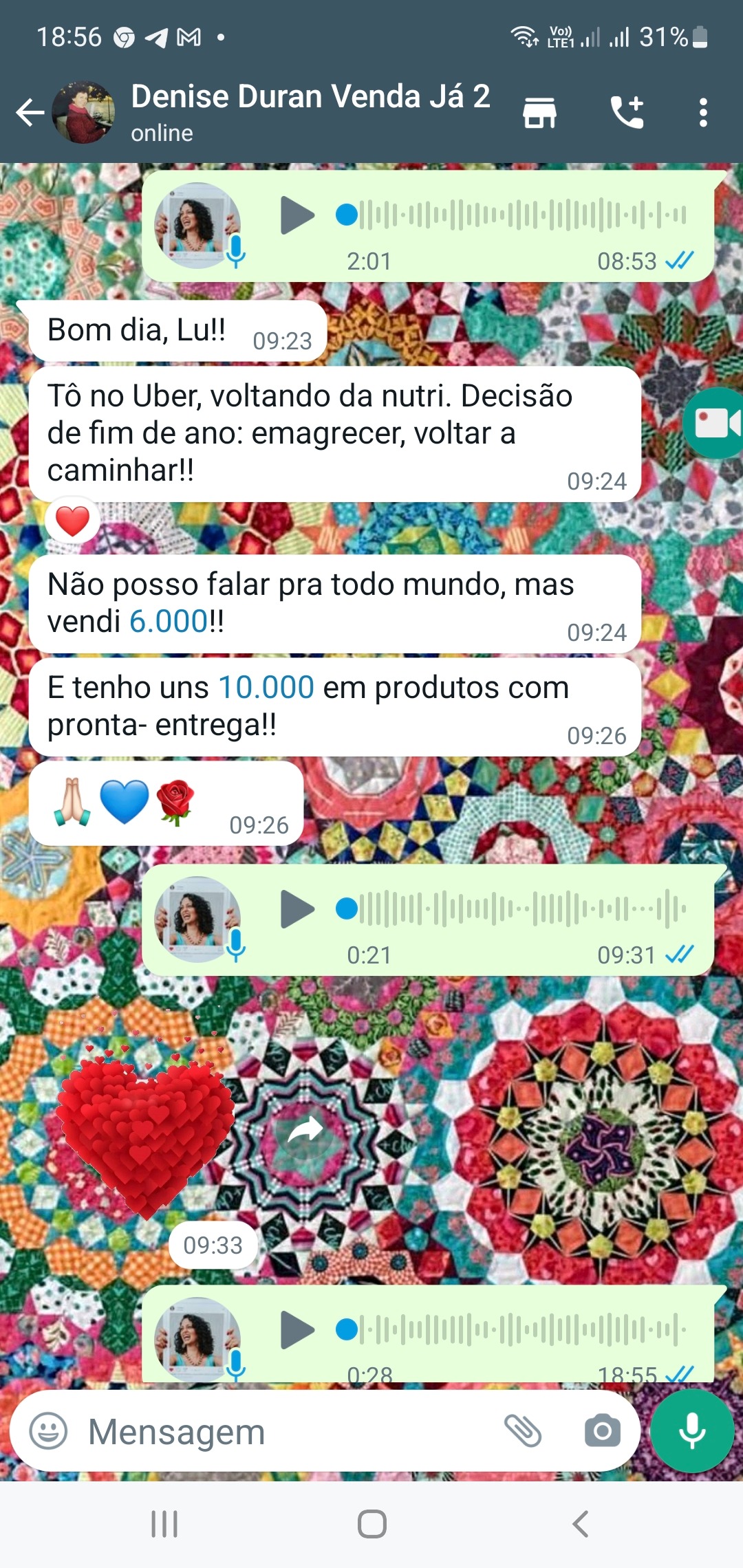Screen dimensions: 743x1568
Task: Play the 0:28 voice message
Action: pos(297,1329)
